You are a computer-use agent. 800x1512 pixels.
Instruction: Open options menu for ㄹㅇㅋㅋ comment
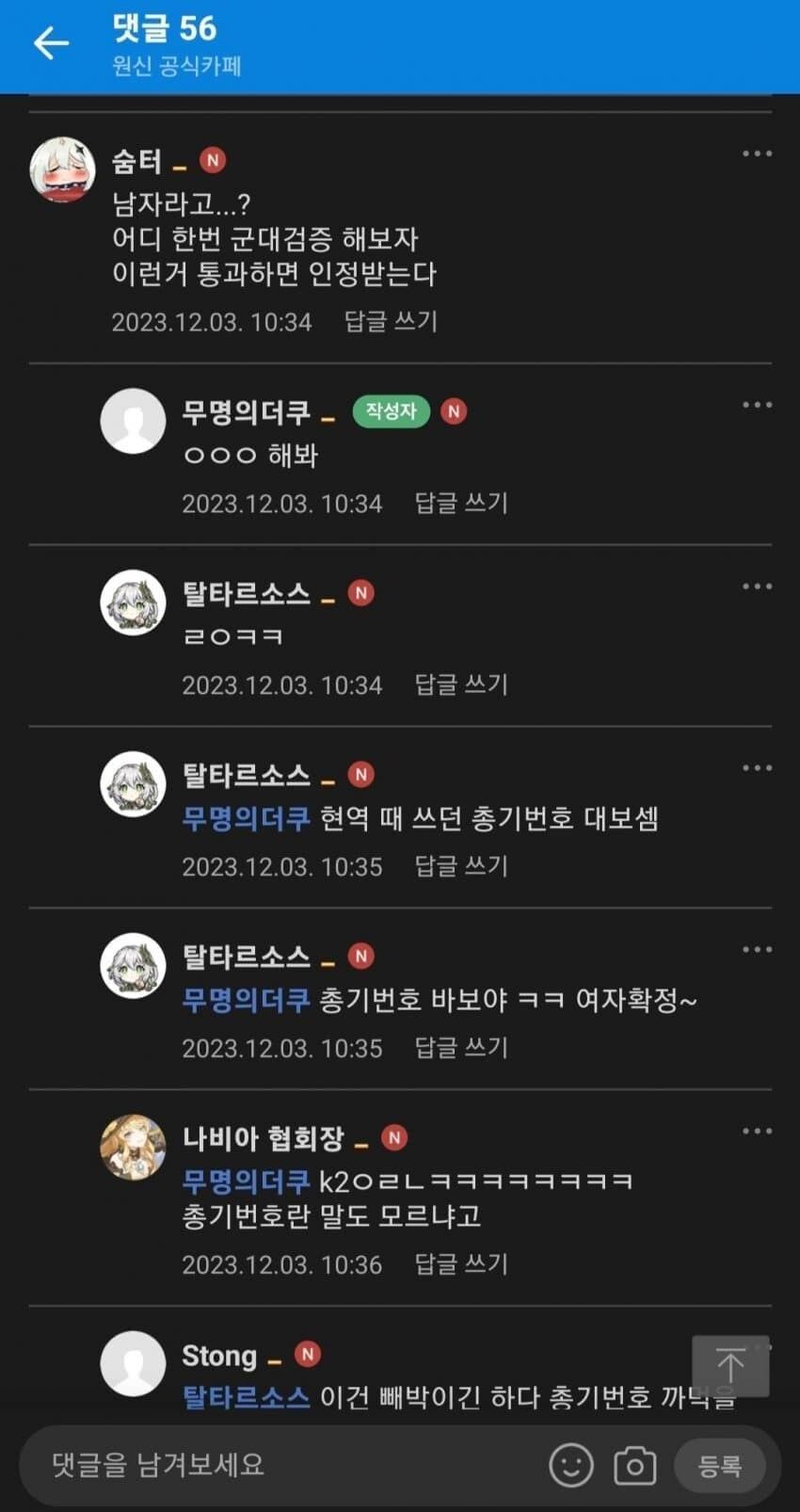pyautogui.click(x=757, y=587)
